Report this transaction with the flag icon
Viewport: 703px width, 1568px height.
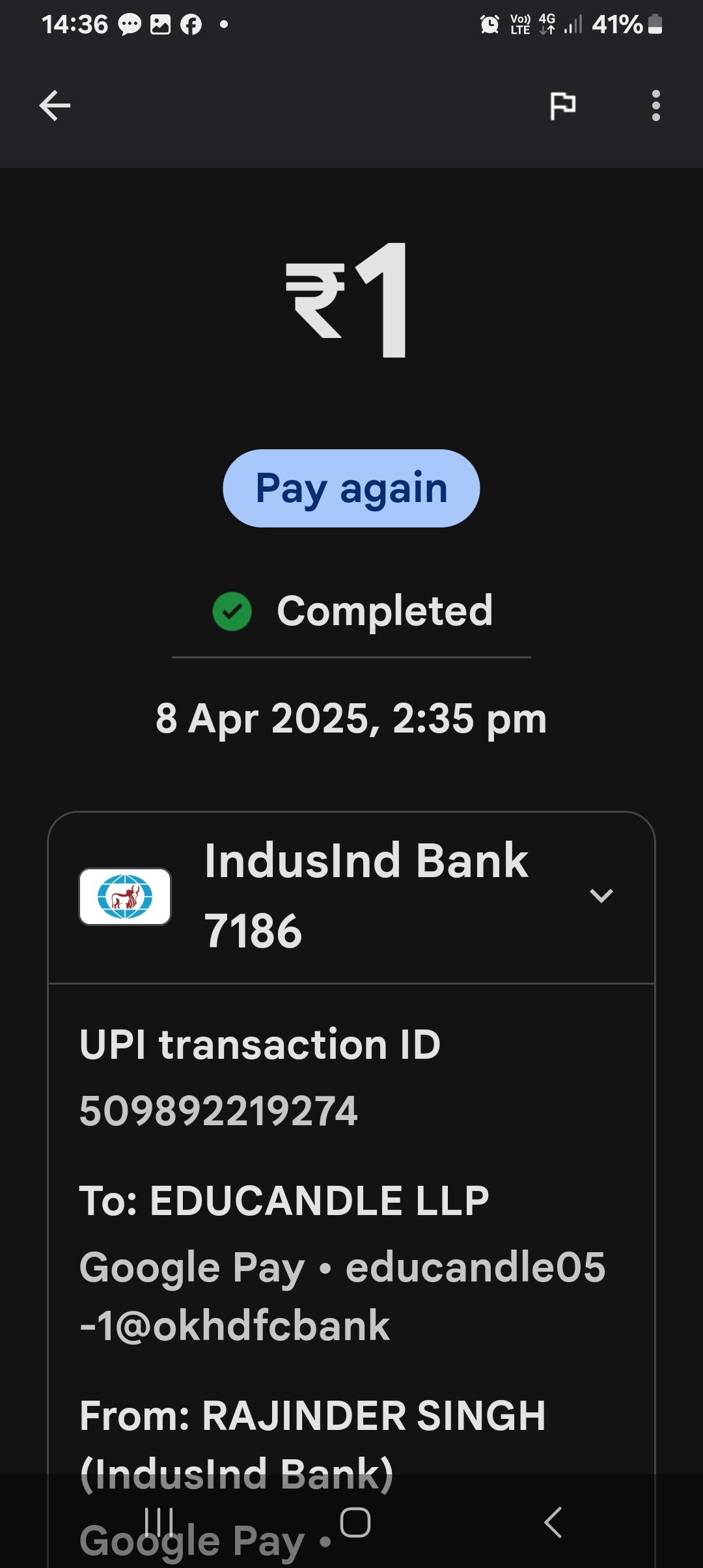(562, 105)
